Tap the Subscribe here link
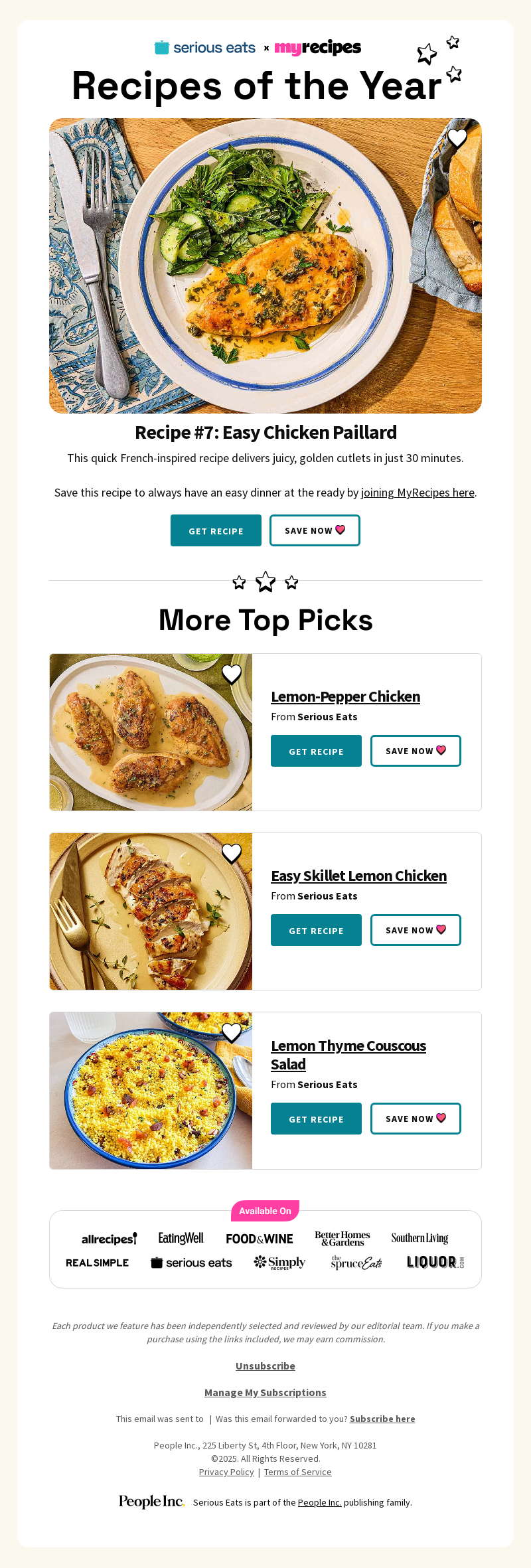The image size is (531, 1568). [x=382, y=1419]
